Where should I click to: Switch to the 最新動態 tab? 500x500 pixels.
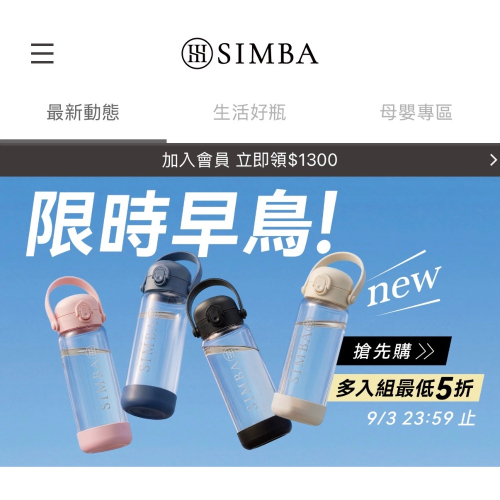click(83, 112)
